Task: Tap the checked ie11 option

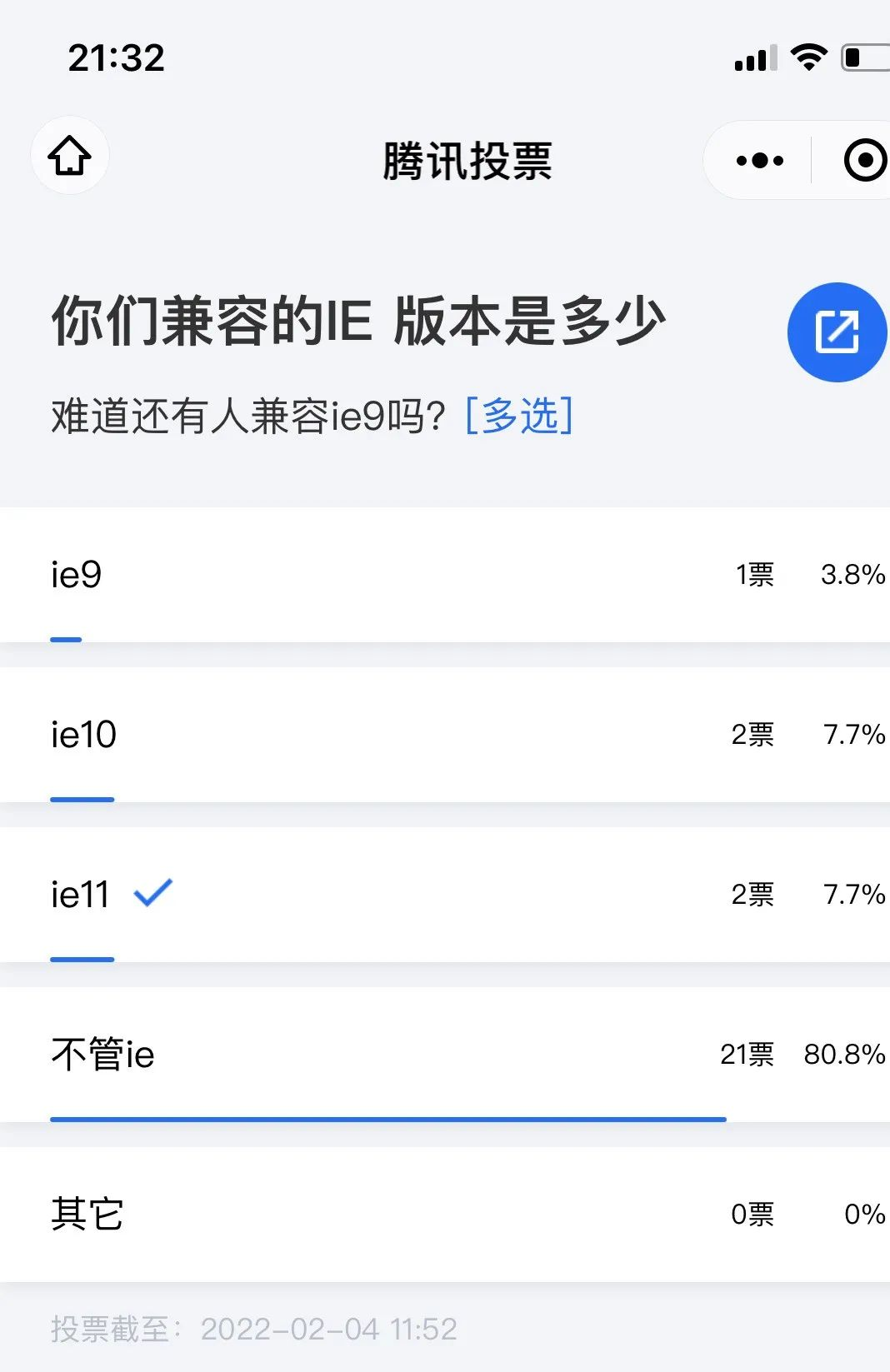Action: [x=445, y=895]
